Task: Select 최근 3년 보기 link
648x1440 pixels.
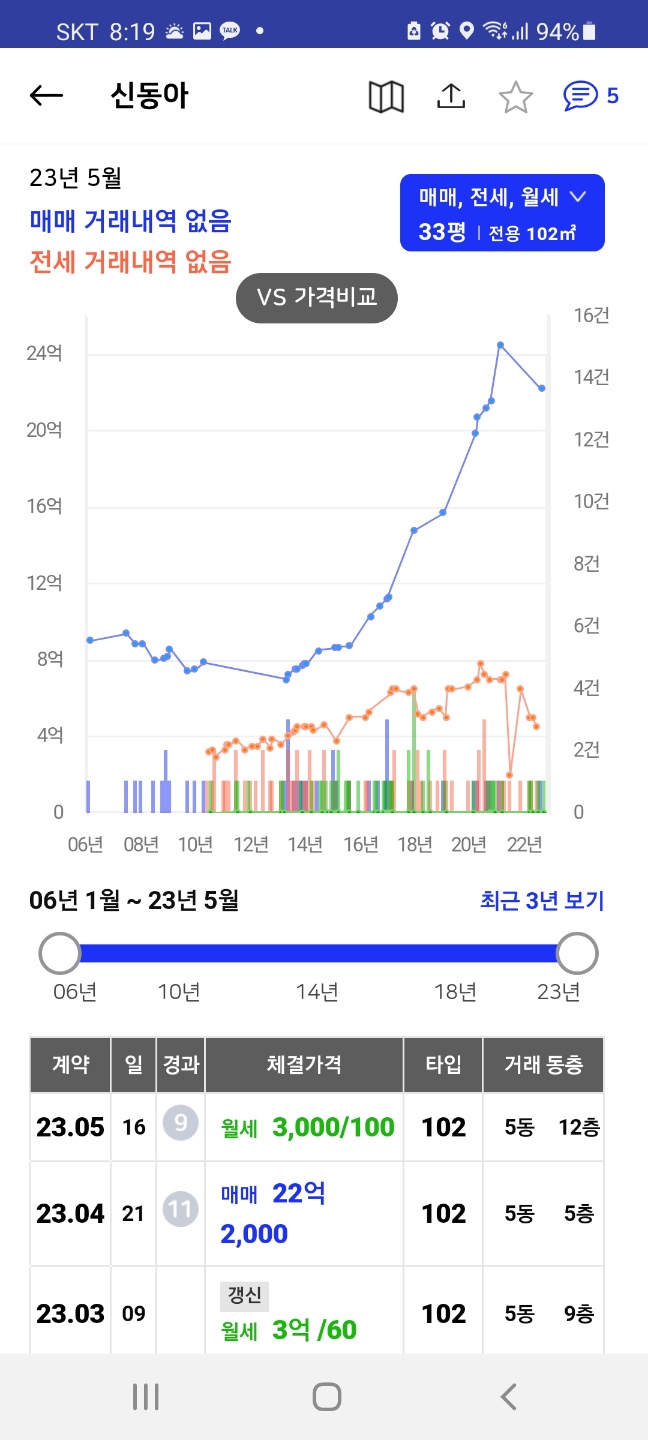Action: (x=542, y=901)
